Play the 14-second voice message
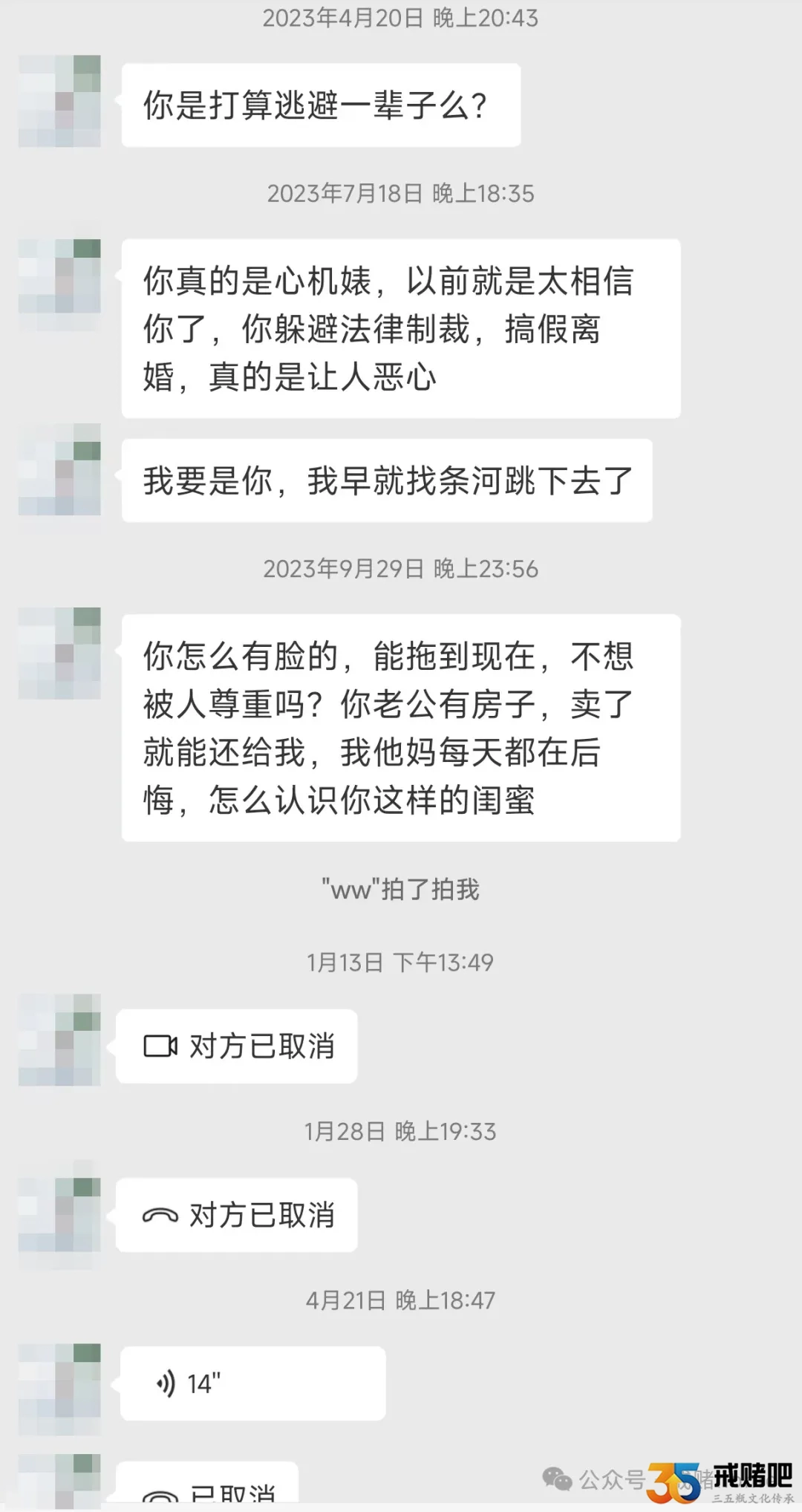 pyautogui.click(x=252, y=1384)
